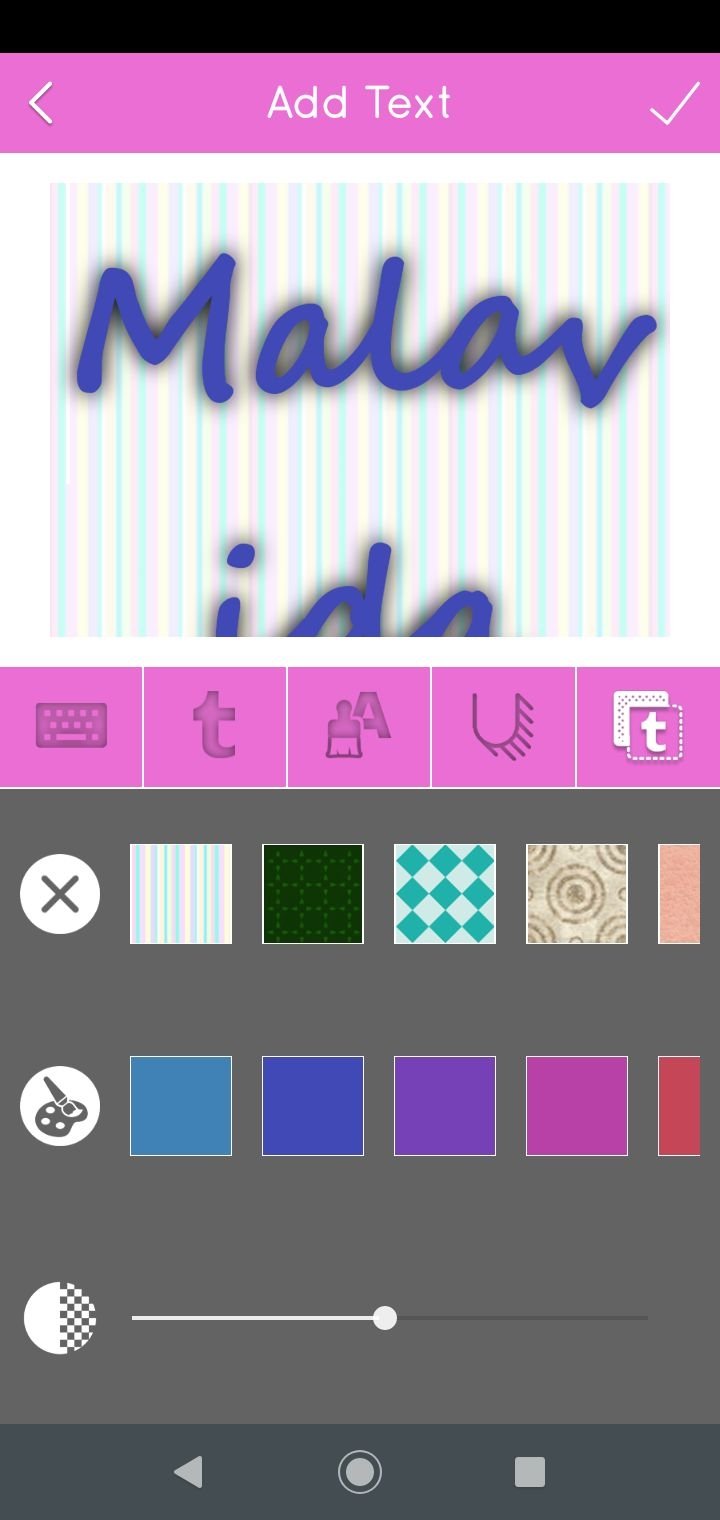Remove background with the X button

pyautogui.click(x=60, y=894)
